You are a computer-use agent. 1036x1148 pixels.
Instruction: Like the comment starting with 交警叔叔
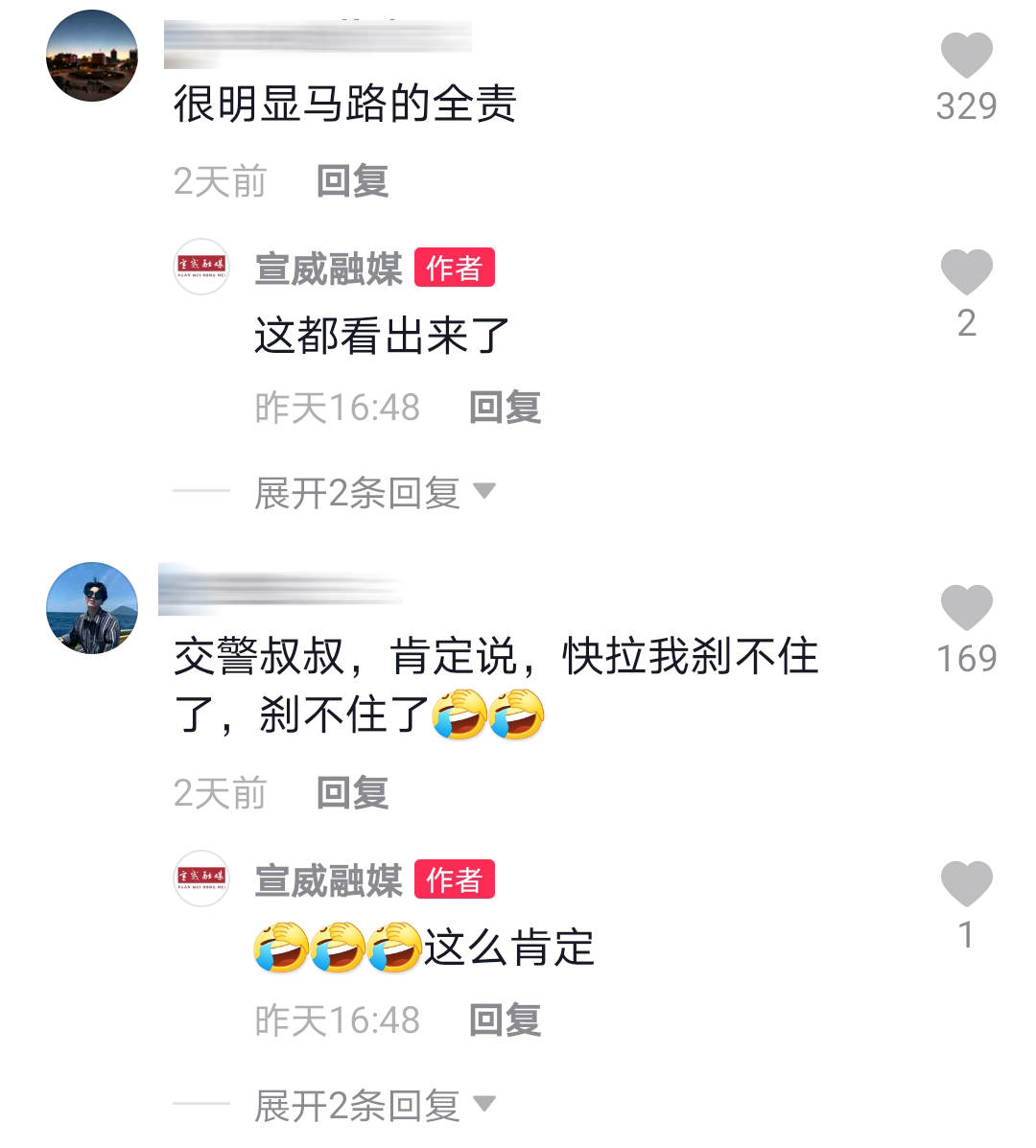point(966,609)
